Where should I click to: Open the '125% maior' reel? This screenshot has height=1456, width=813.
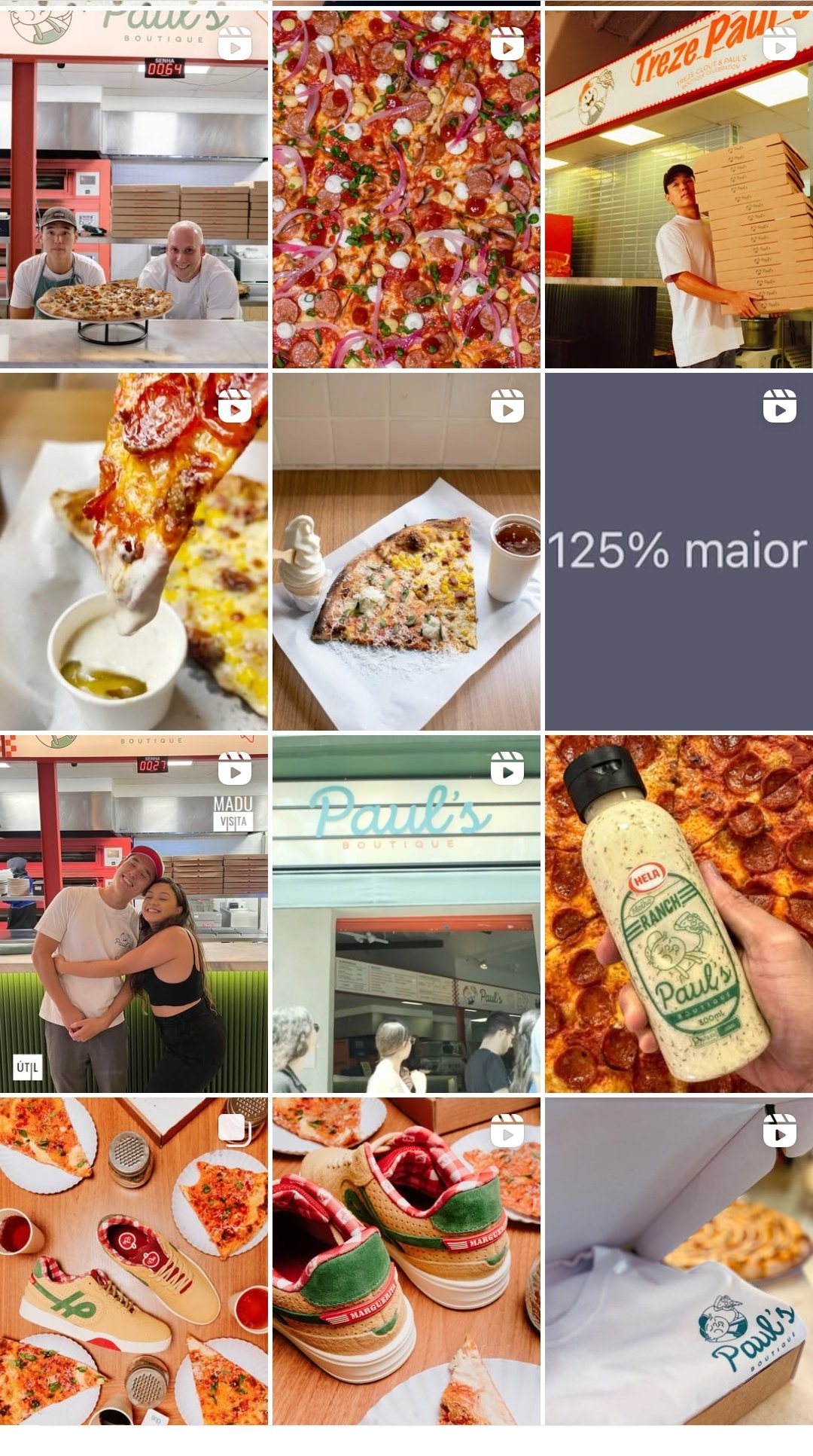pos(678,551)
